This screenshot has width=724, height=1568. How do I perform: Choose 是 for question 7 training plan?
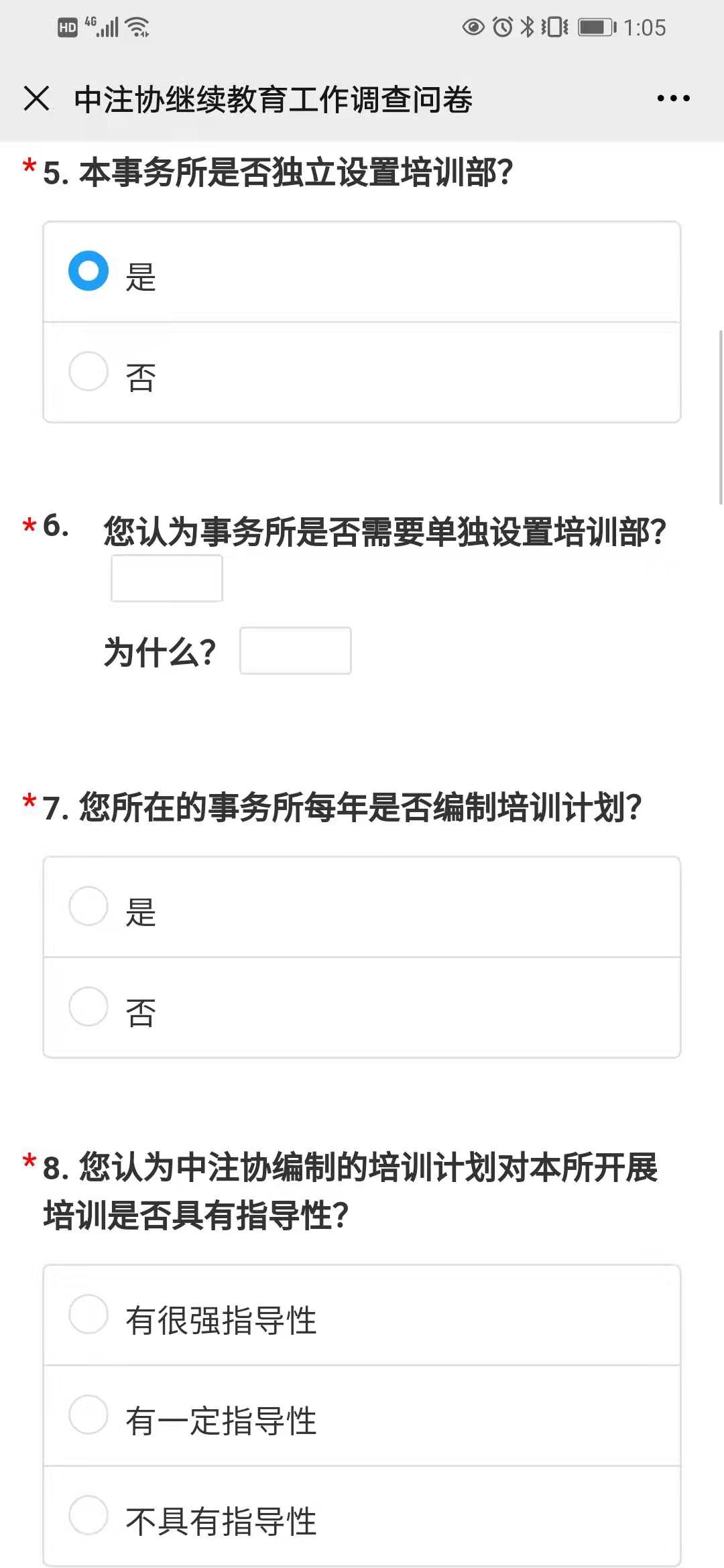(89, 907)
